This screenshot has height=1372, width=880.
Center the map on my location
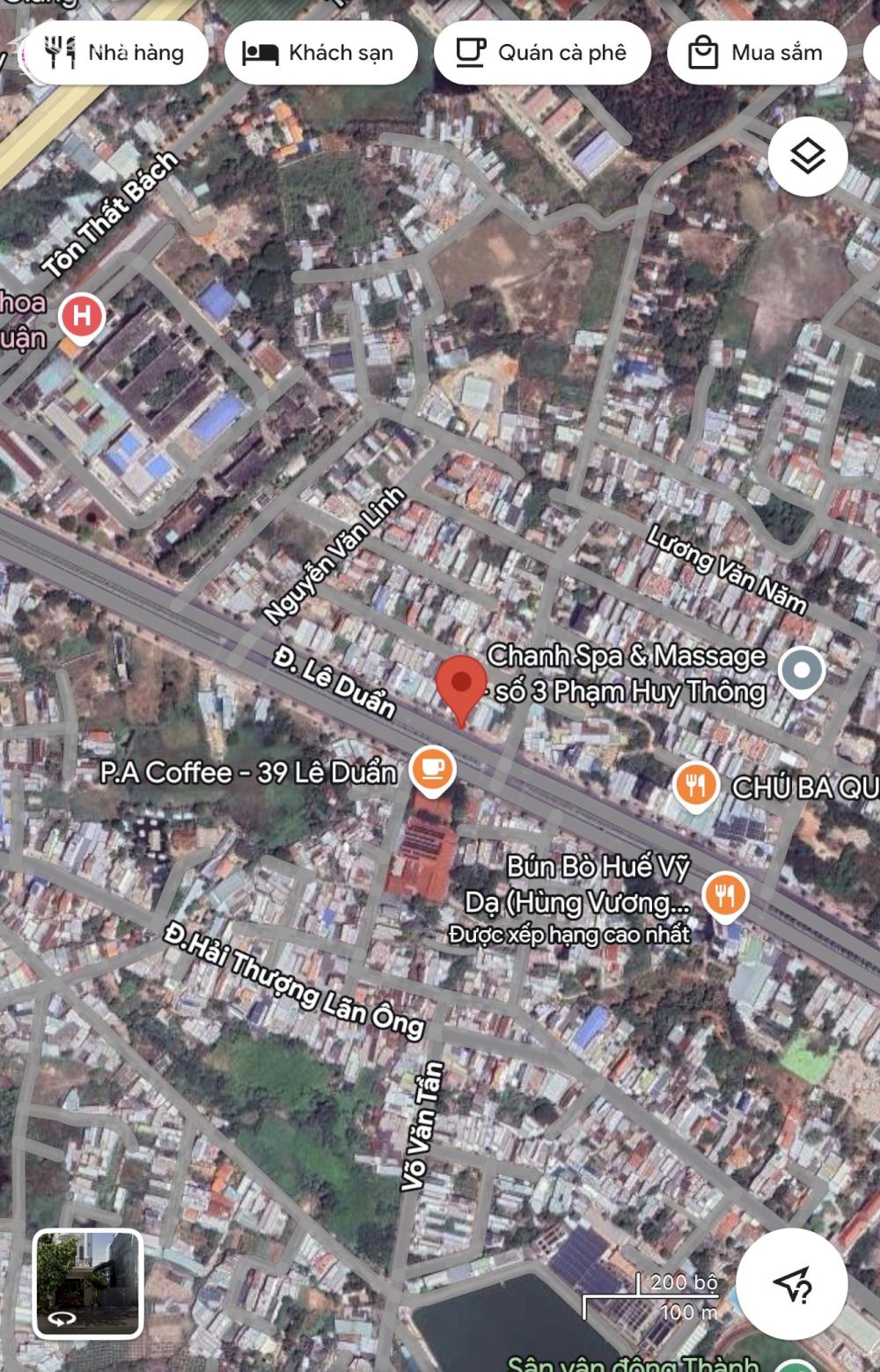click(791, 1284)
